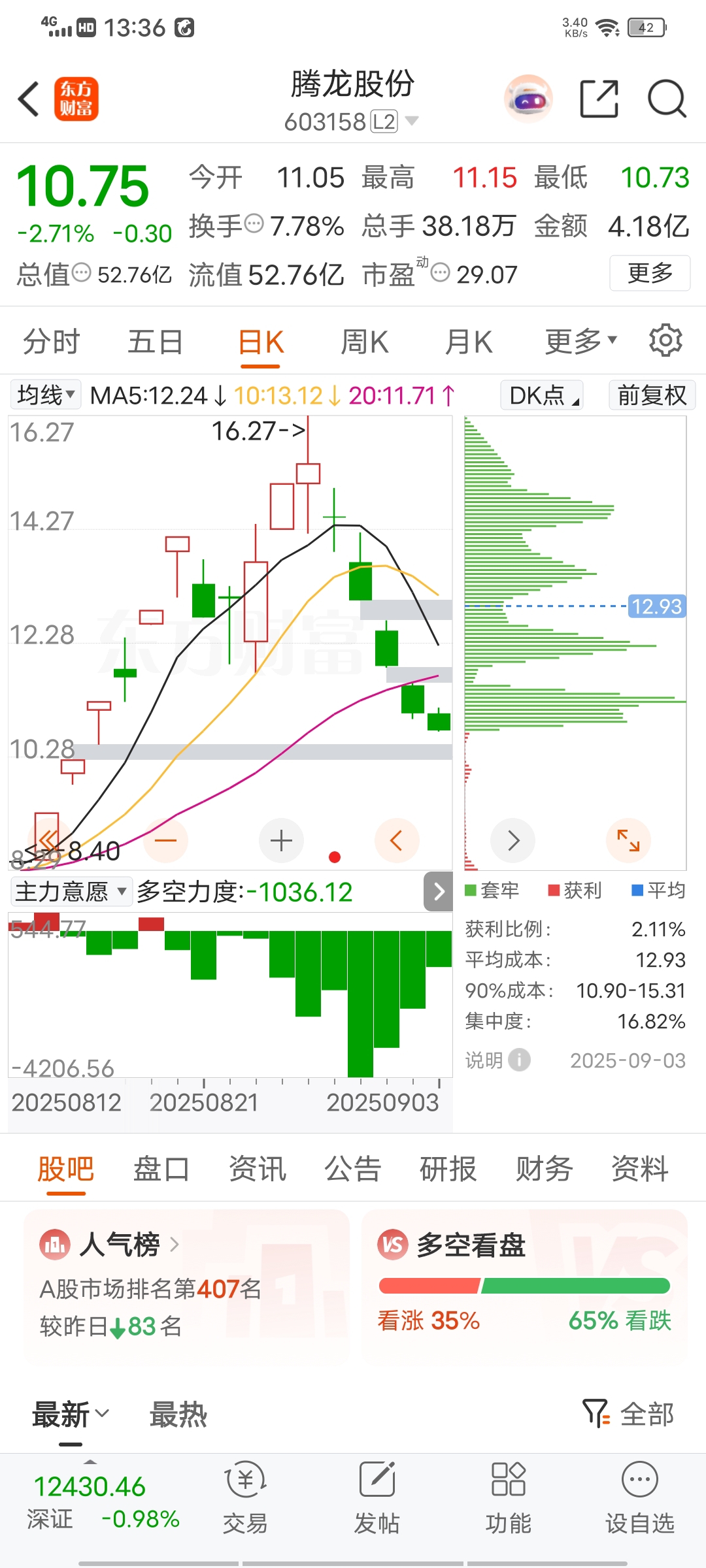Go back using the top-left arrow
706x1568 pixels.
point(29,99)
